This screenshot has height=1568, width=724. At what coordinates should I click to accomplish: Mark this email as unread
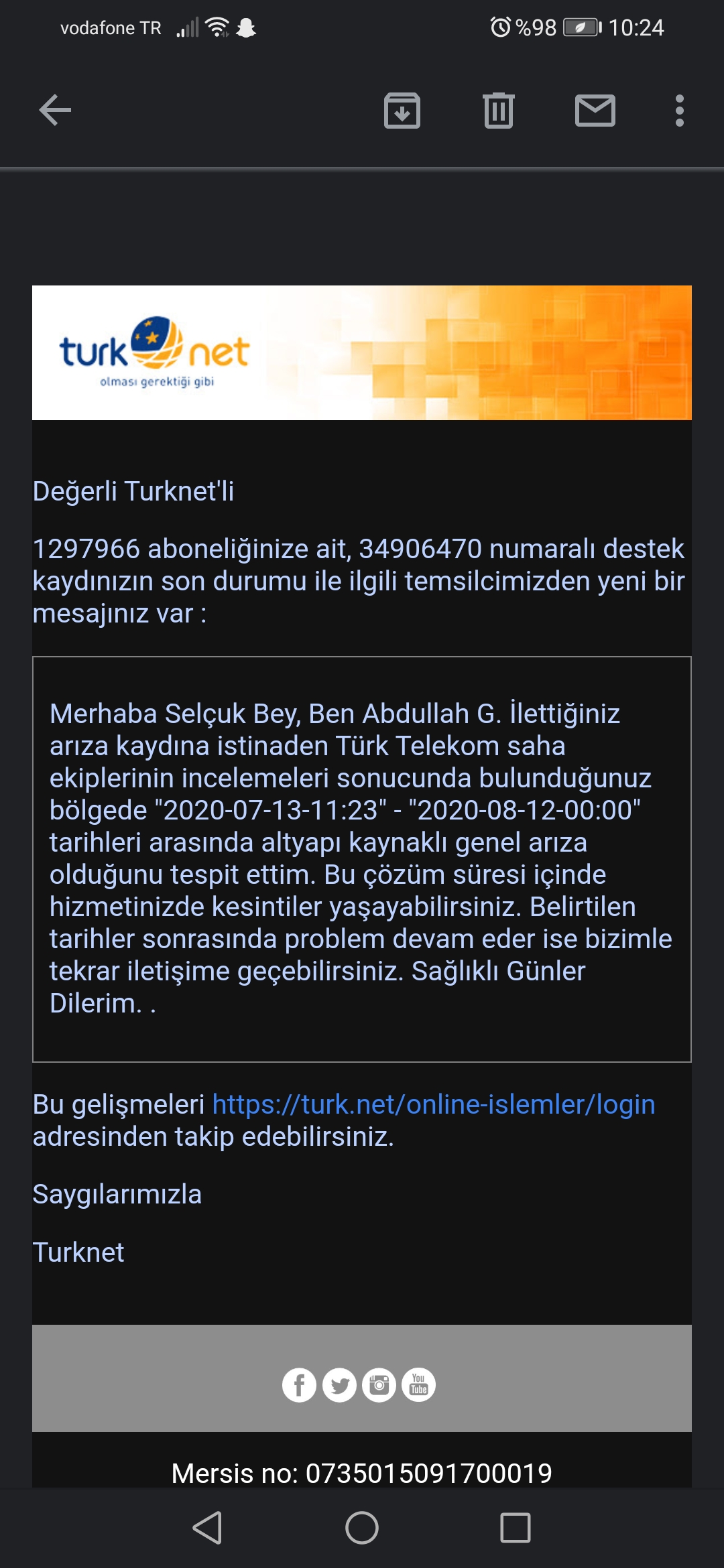point(595,111)
